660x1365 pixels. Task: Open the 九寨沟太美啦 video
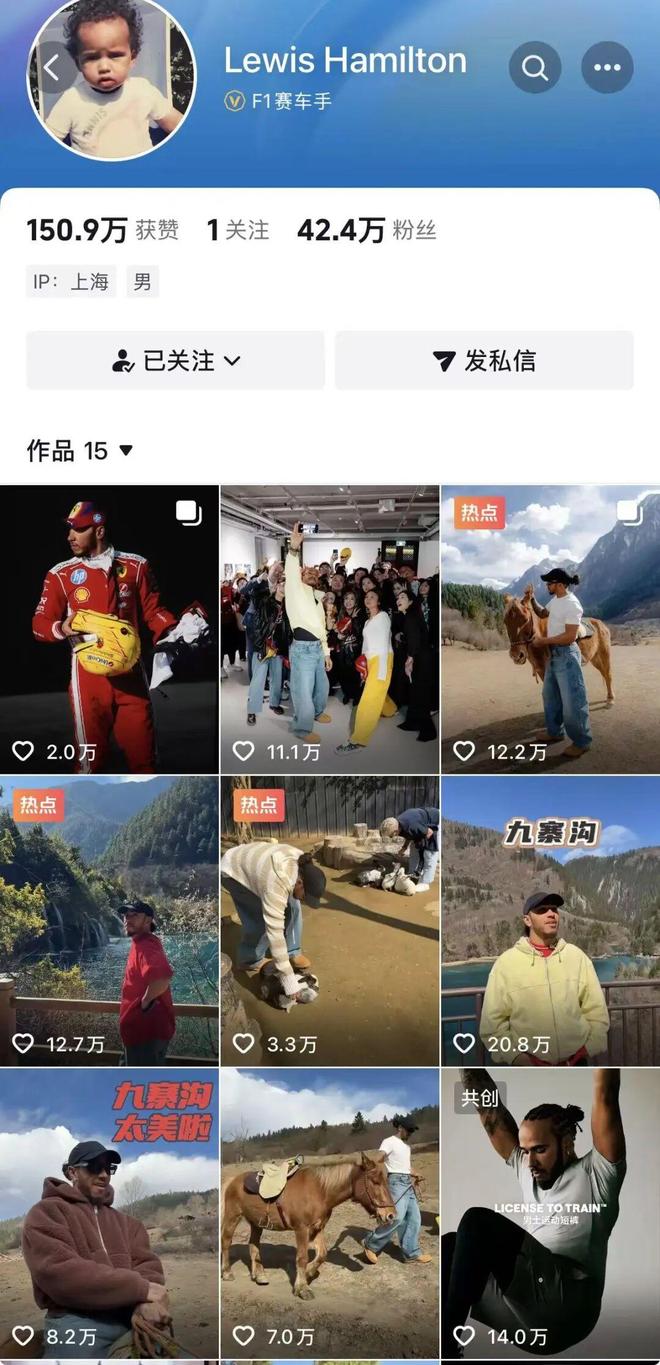109,1212
